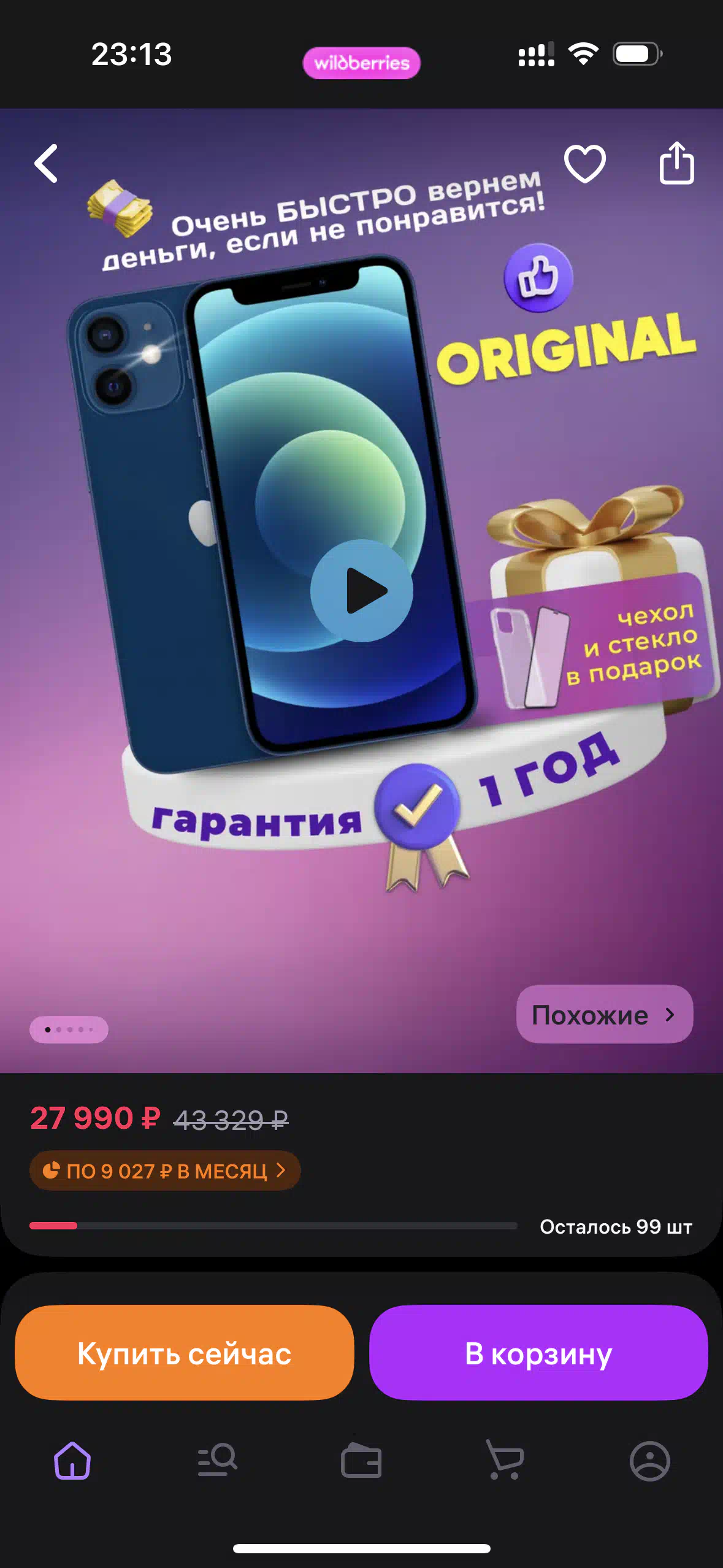Open the Похожие similar items button
This screenshot has height=1568, width=723.
click(x=605, y=1014)
